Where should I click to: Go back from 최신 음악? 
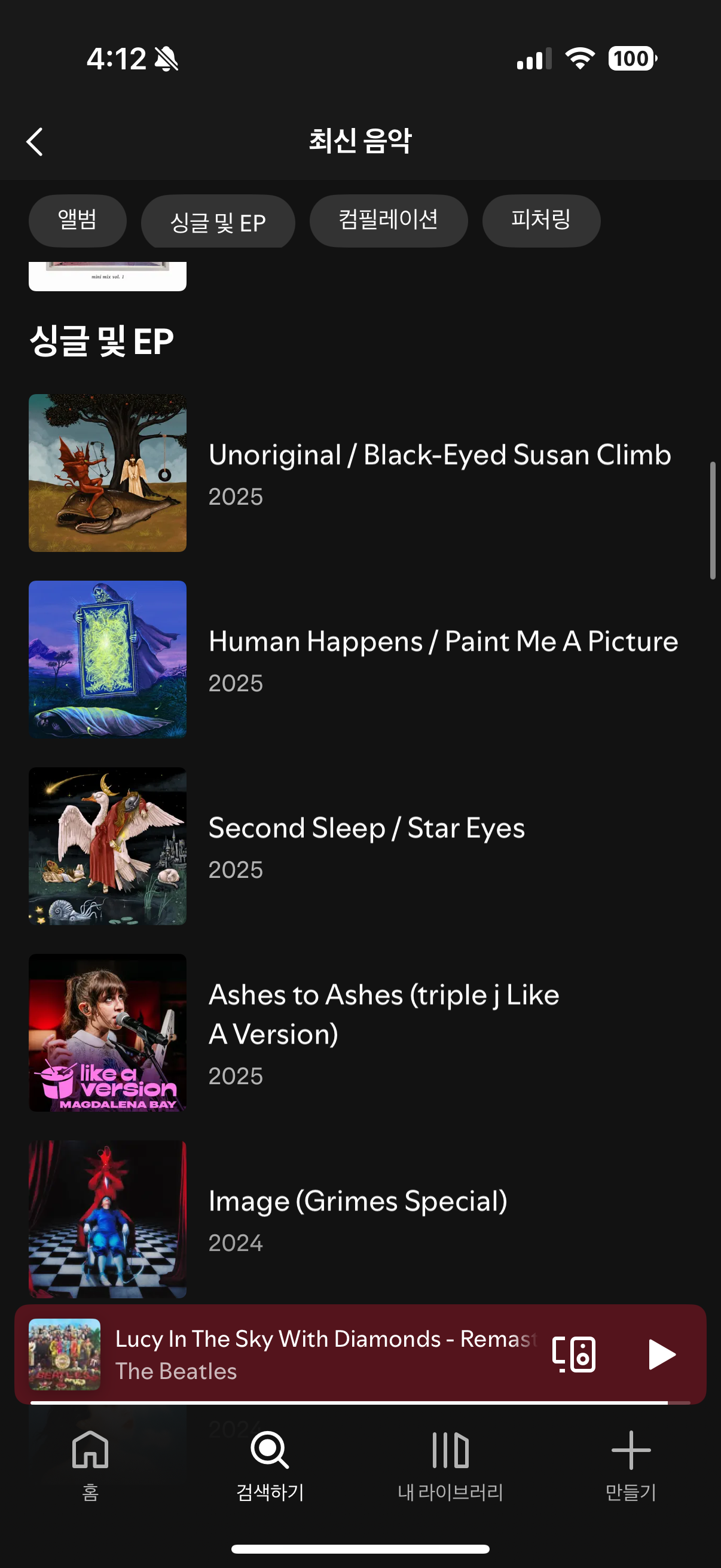point(35,142)
